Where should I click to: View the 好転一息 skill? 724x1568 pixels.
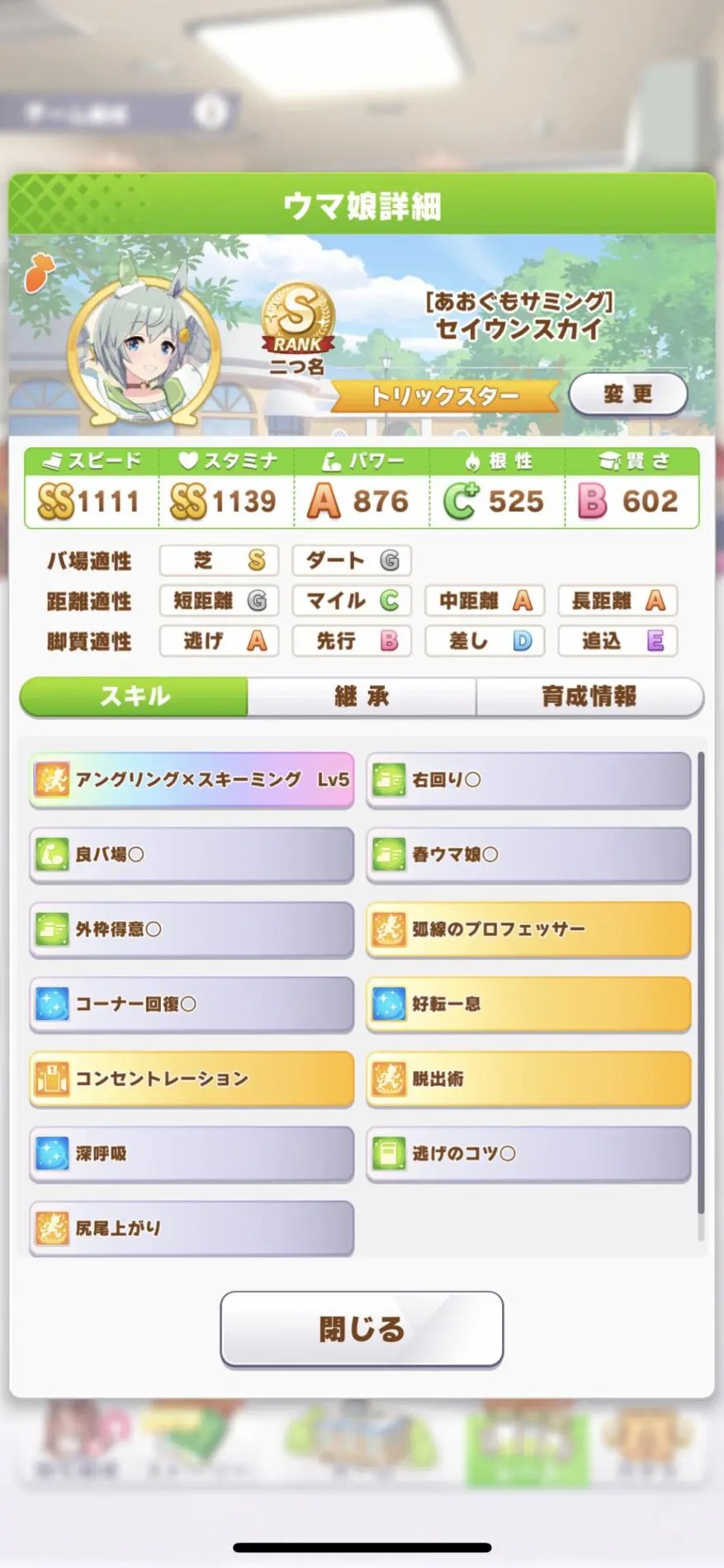528,1004
